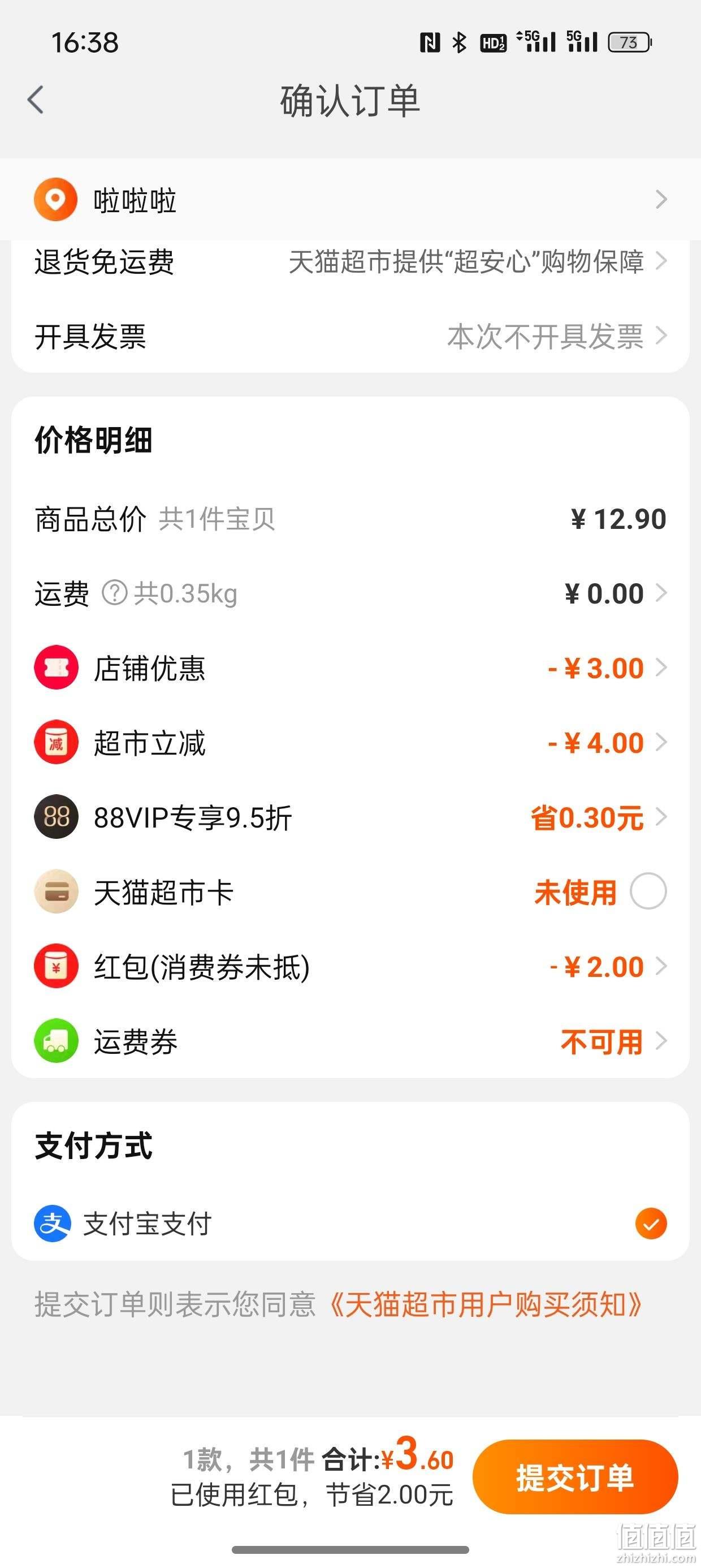This screenshot has height=1568, width=701.
Task: Open the 啦啦啦 delivery address row
Action: 350,200
